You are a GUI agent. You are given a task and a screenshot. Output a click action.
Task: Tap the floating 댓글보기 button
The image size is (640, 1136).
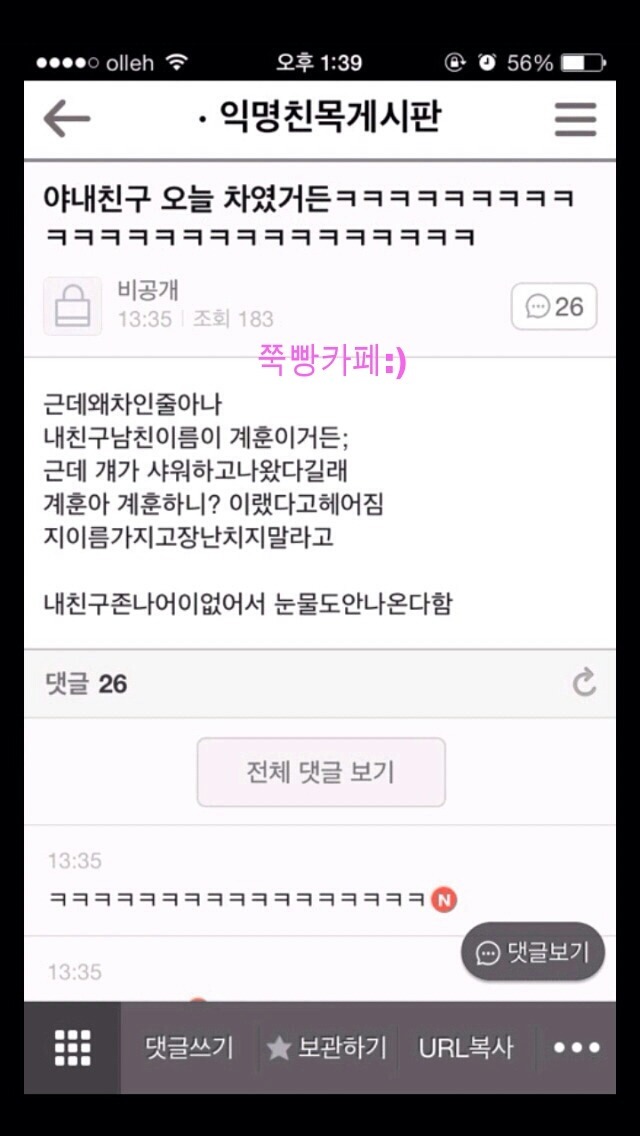(x=533, y=951)
